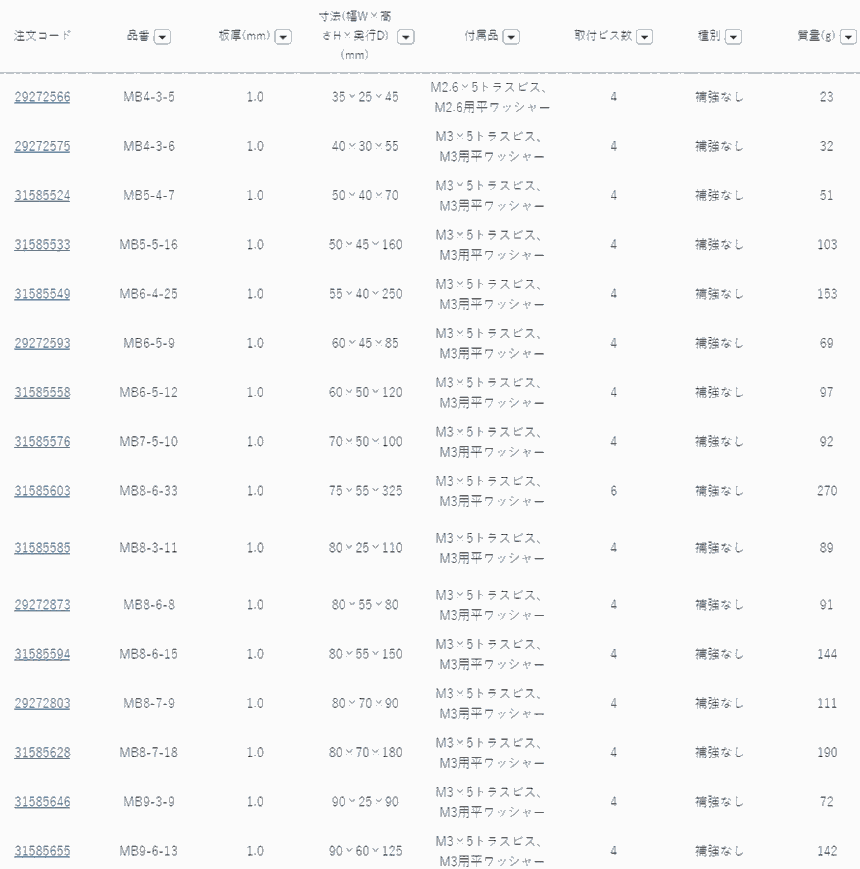View order code 31585558 for MB6-5-12
The image size is (860, 869).
tap(42, 392)
